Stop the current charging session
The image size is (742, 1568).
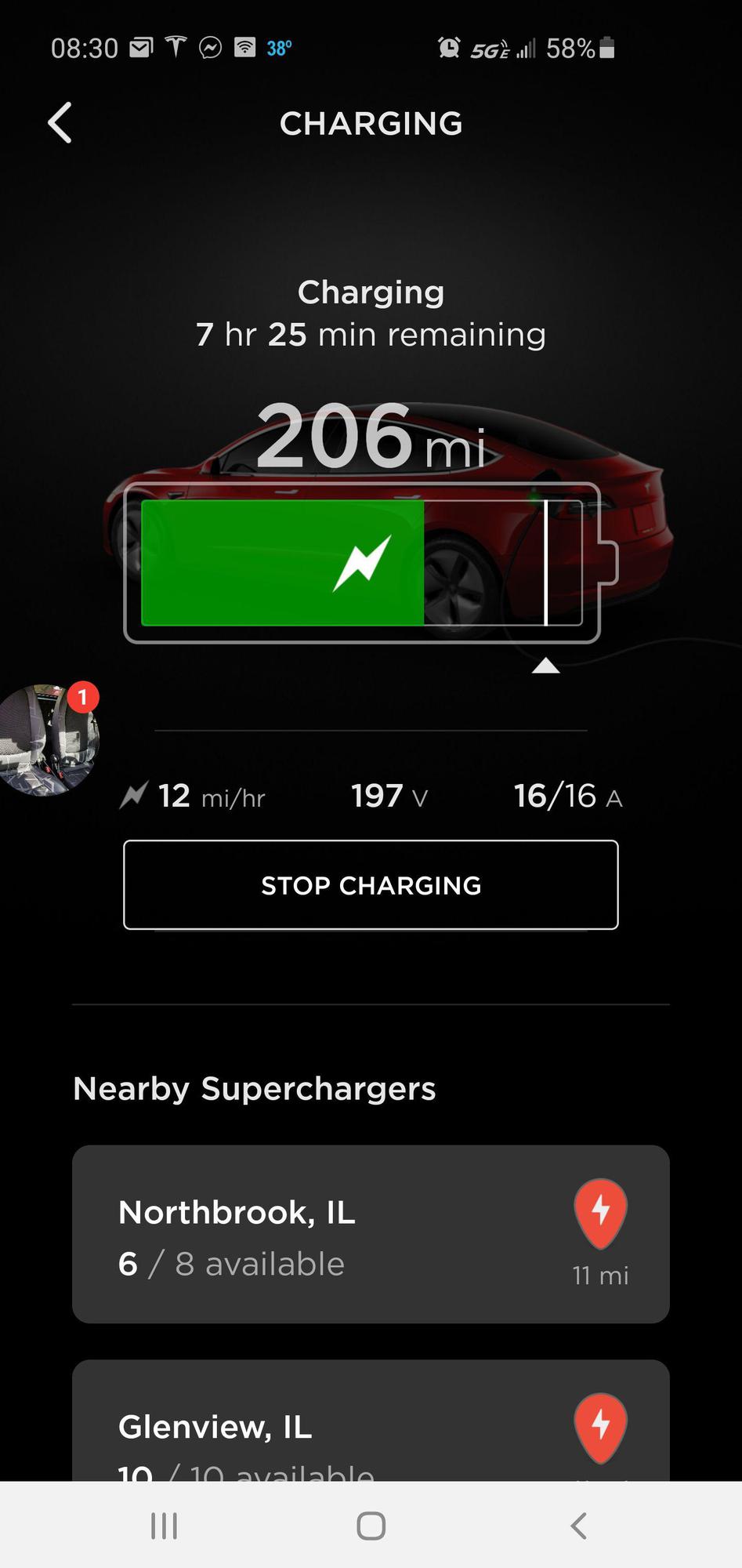pos(371,885)
